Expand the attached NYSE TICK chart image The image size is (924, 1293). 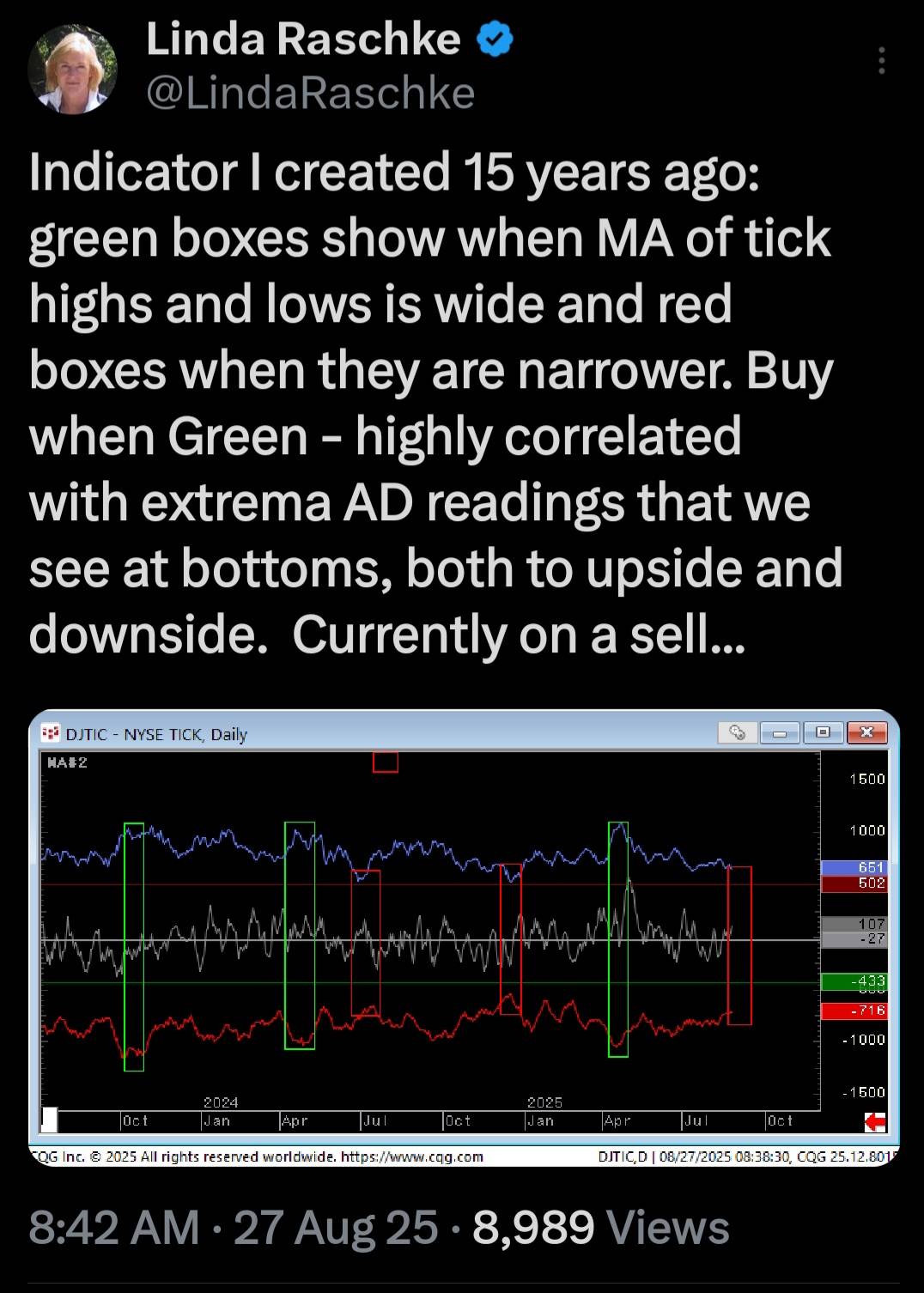(464, 938)
